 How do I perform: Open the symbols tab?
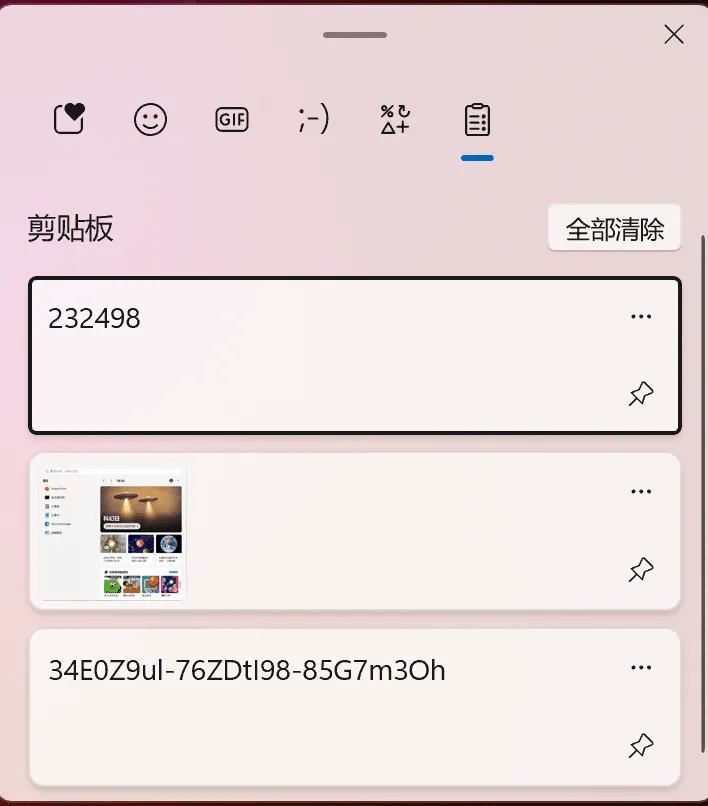click(395, 120)
